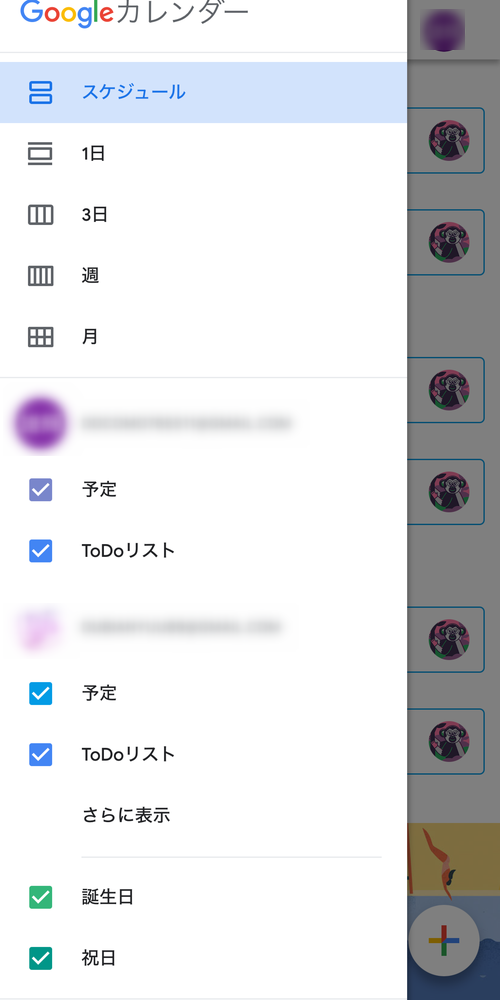Switch to the 3日 view
Image resolution: width=500 pixels, height=1000 pixels.
203,215
